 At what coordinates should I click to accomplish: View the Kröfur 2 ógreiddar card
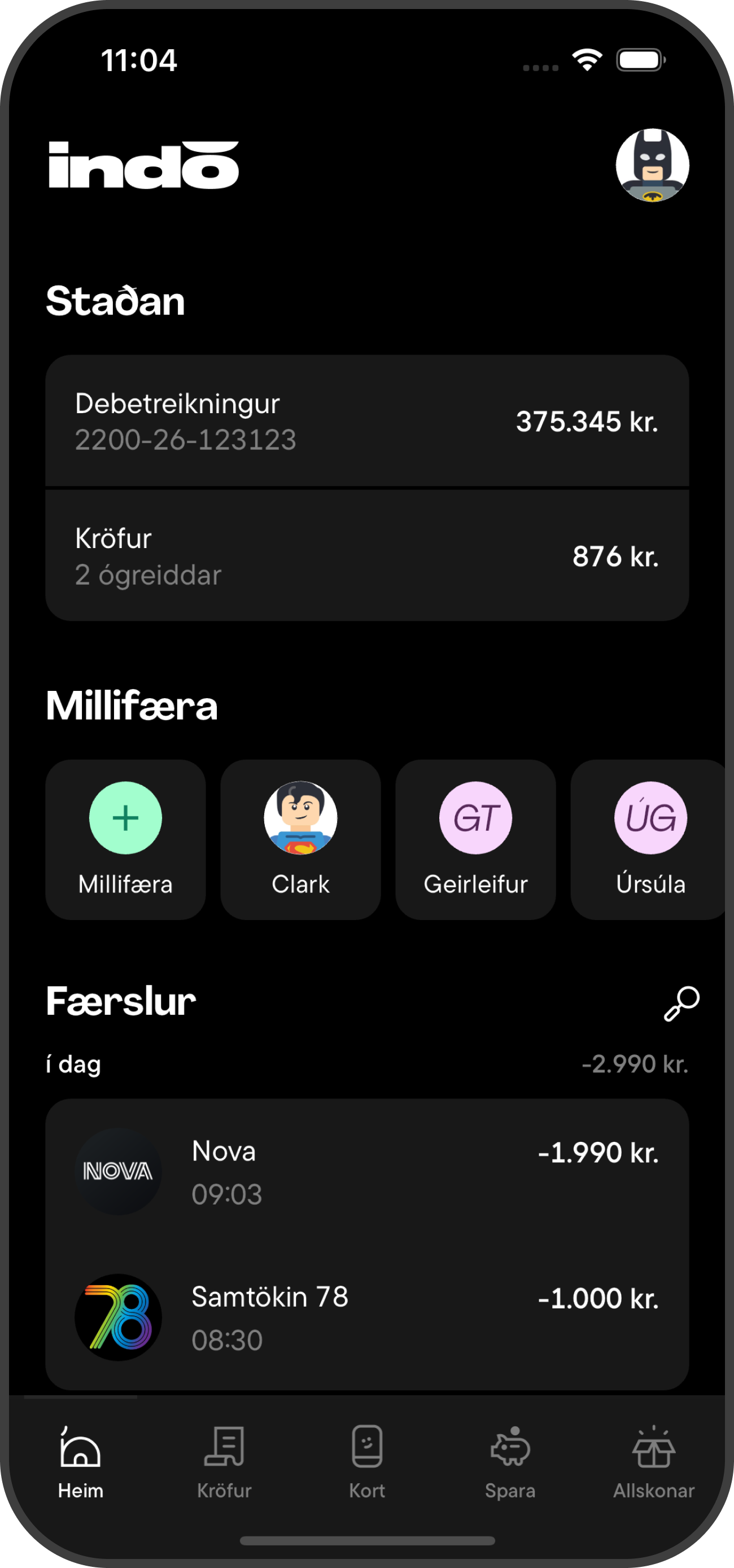click(x=366, y=554)
